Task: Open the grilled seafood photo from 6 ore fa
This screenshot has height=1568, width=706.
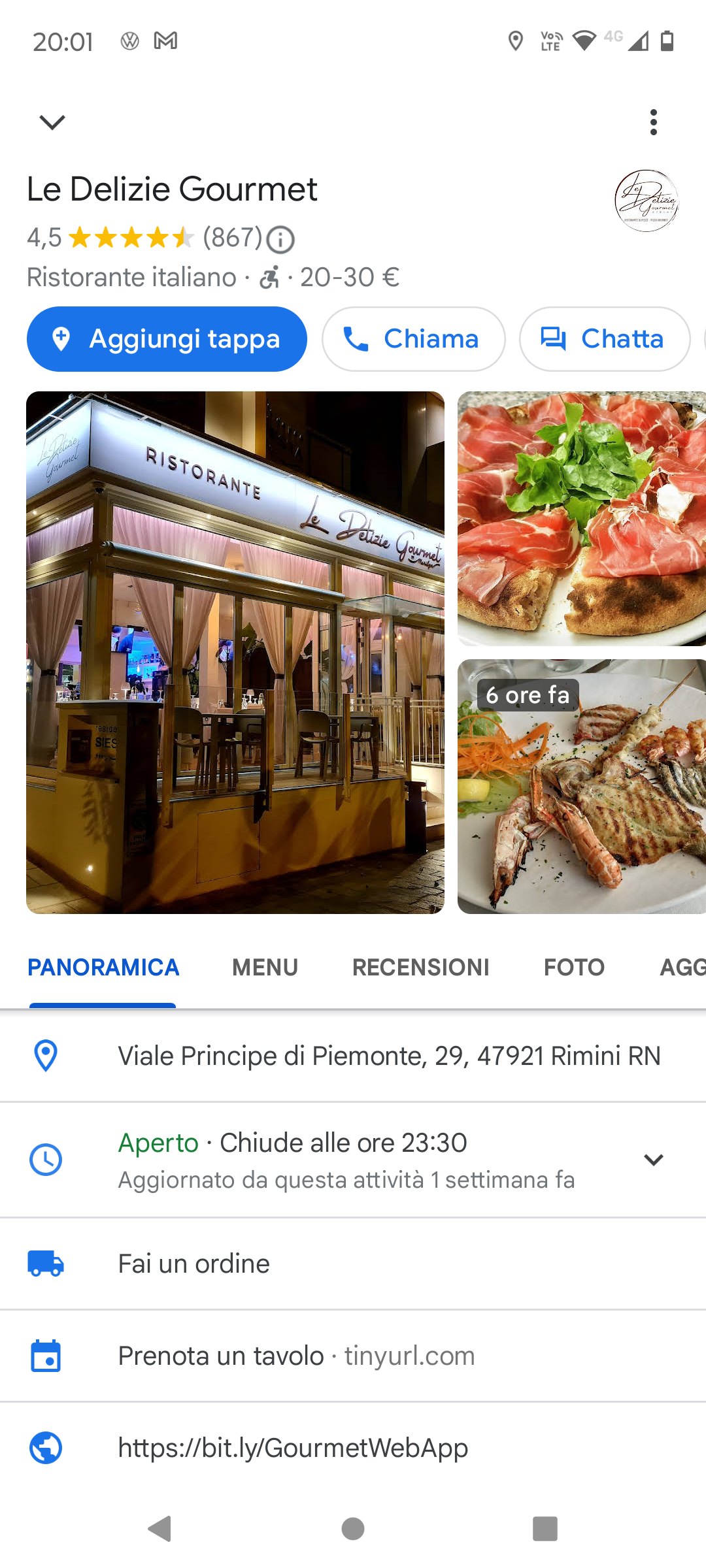Action: (x=582, y=786)
